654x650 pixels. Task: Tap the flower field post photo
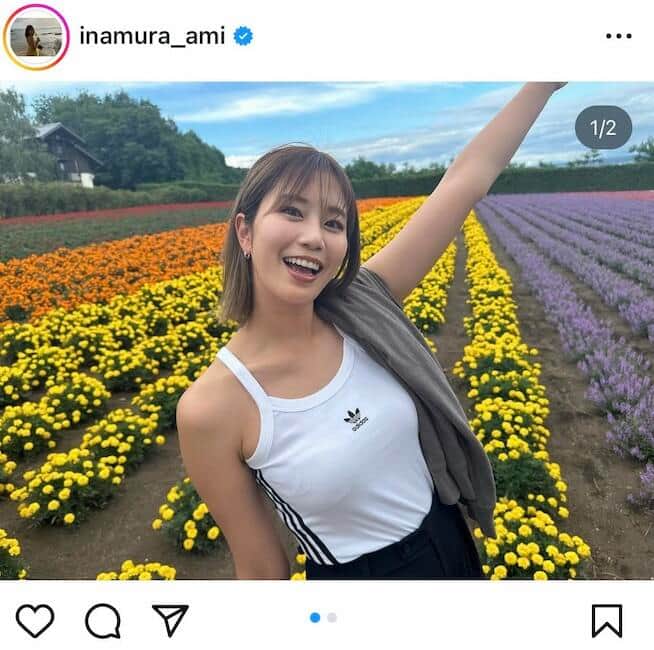[x=327, y=330]
